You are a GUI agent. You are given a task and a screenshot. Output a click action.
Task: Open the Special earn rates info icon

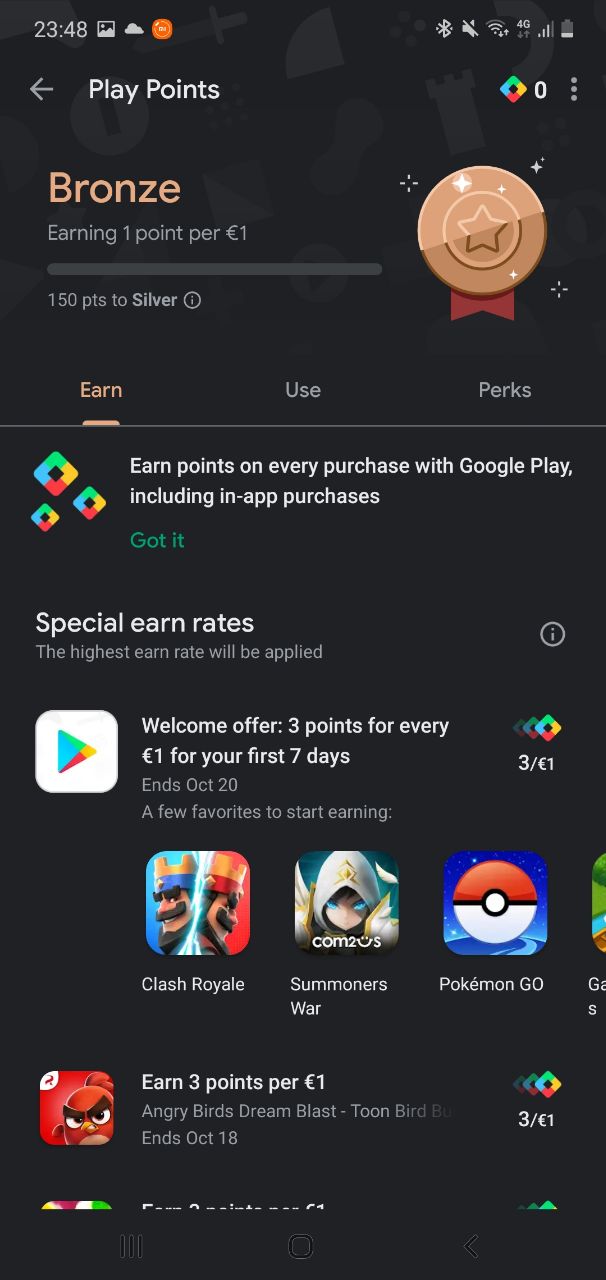[x=552, y=634]
